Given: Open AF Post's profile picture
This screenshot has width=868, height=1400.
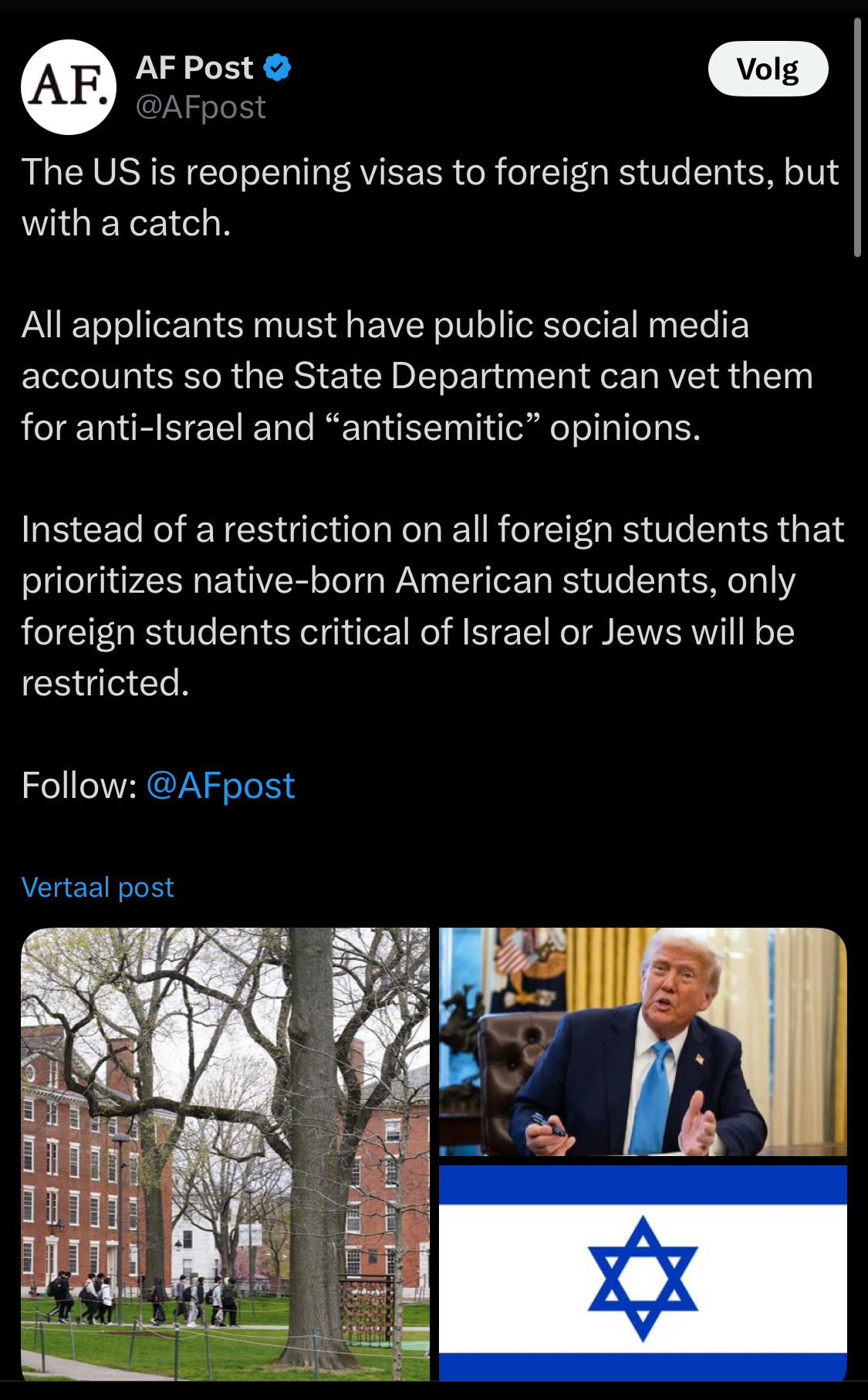Looking at the screenshot, I should [69, 87].
